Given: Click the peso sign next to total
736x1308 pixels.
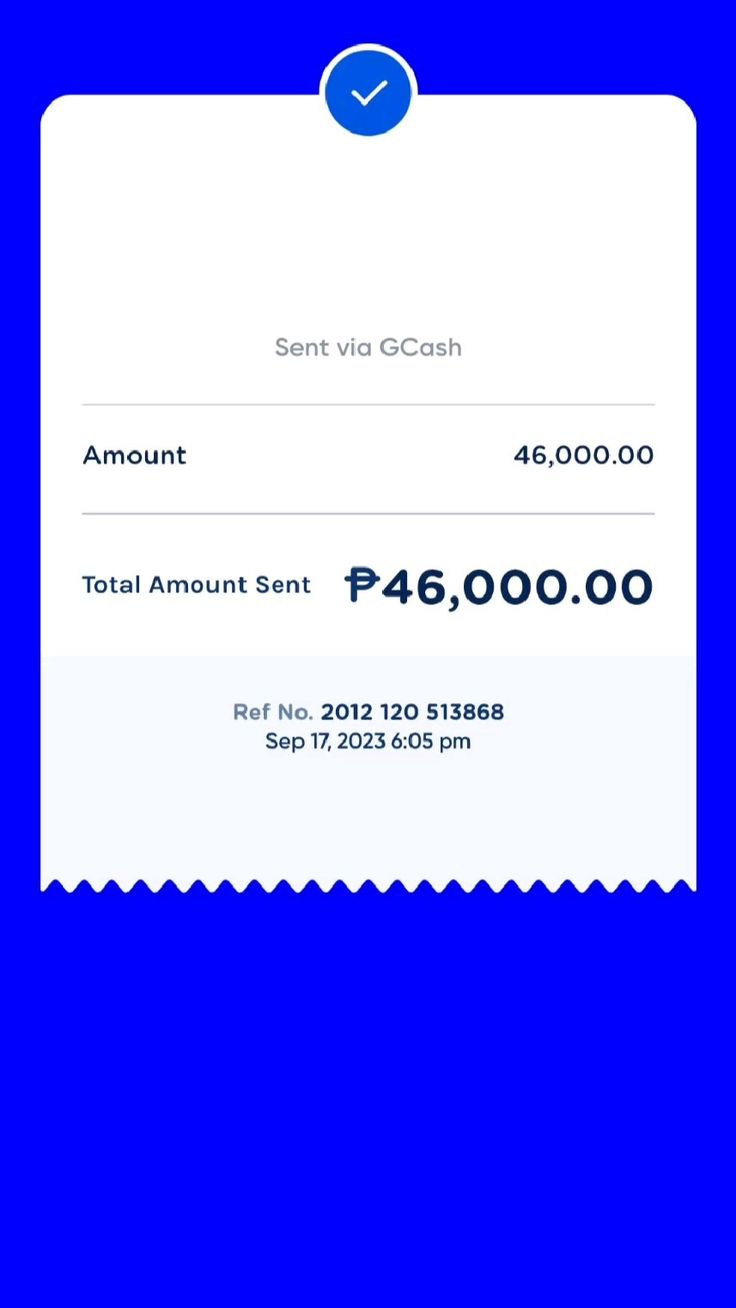Looking at the screenshot, I should click(x=366, y=587).
